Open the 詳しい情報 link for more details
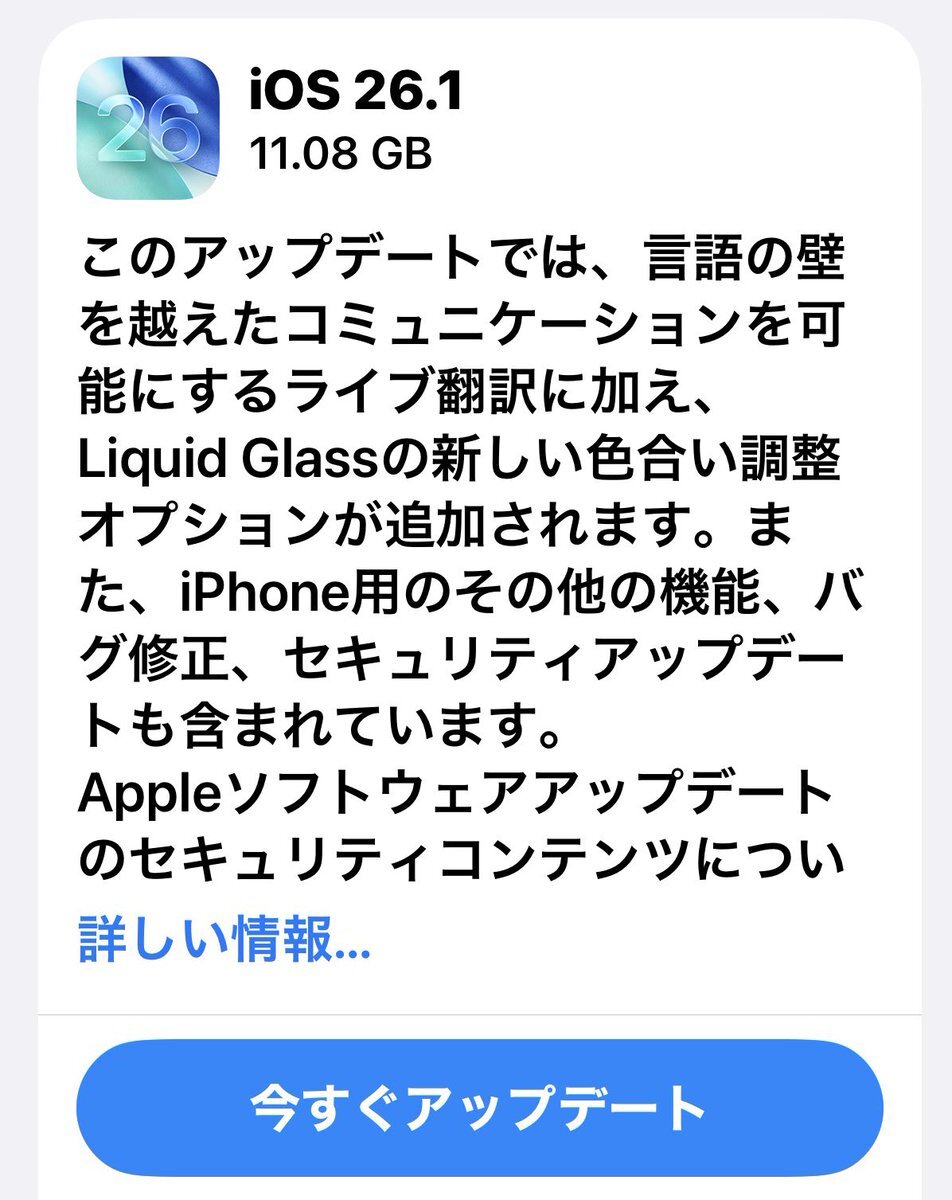Image resolution: width=952 pixels, height=1200 pixels. (x=224, y=941)
